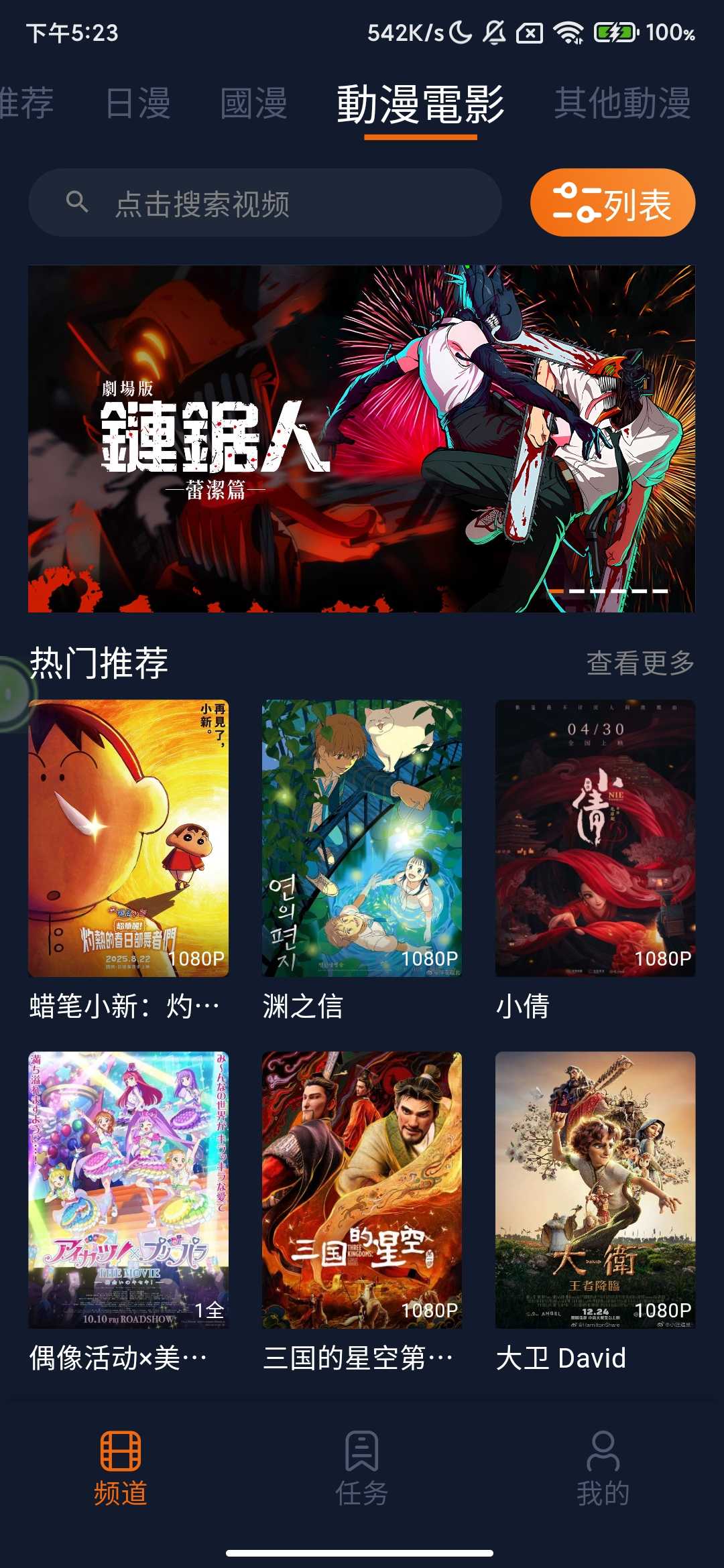Tap the floating green bubble at left edge

(x=10, y=694)
